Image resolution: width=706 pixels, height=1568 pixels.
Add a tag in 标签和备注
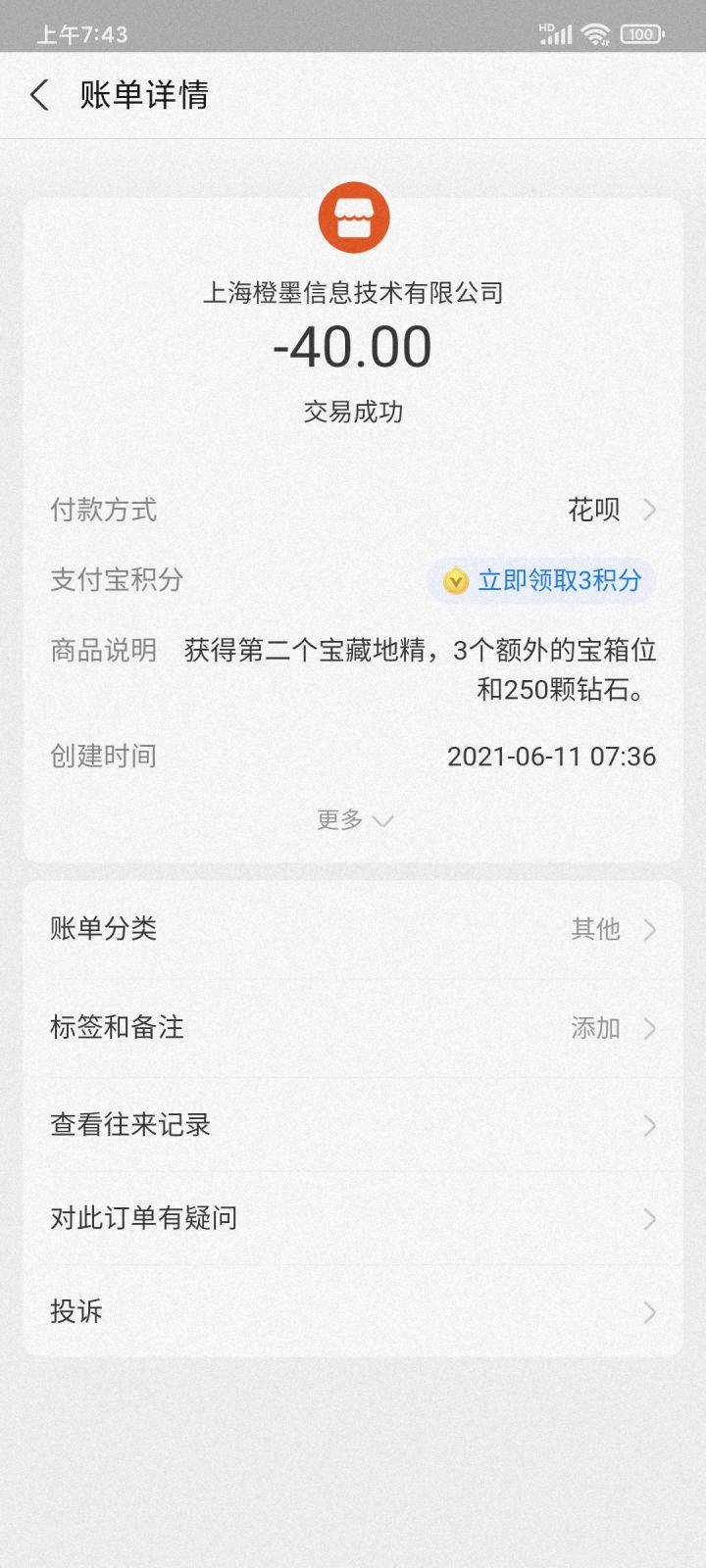tap(353, 1027)
